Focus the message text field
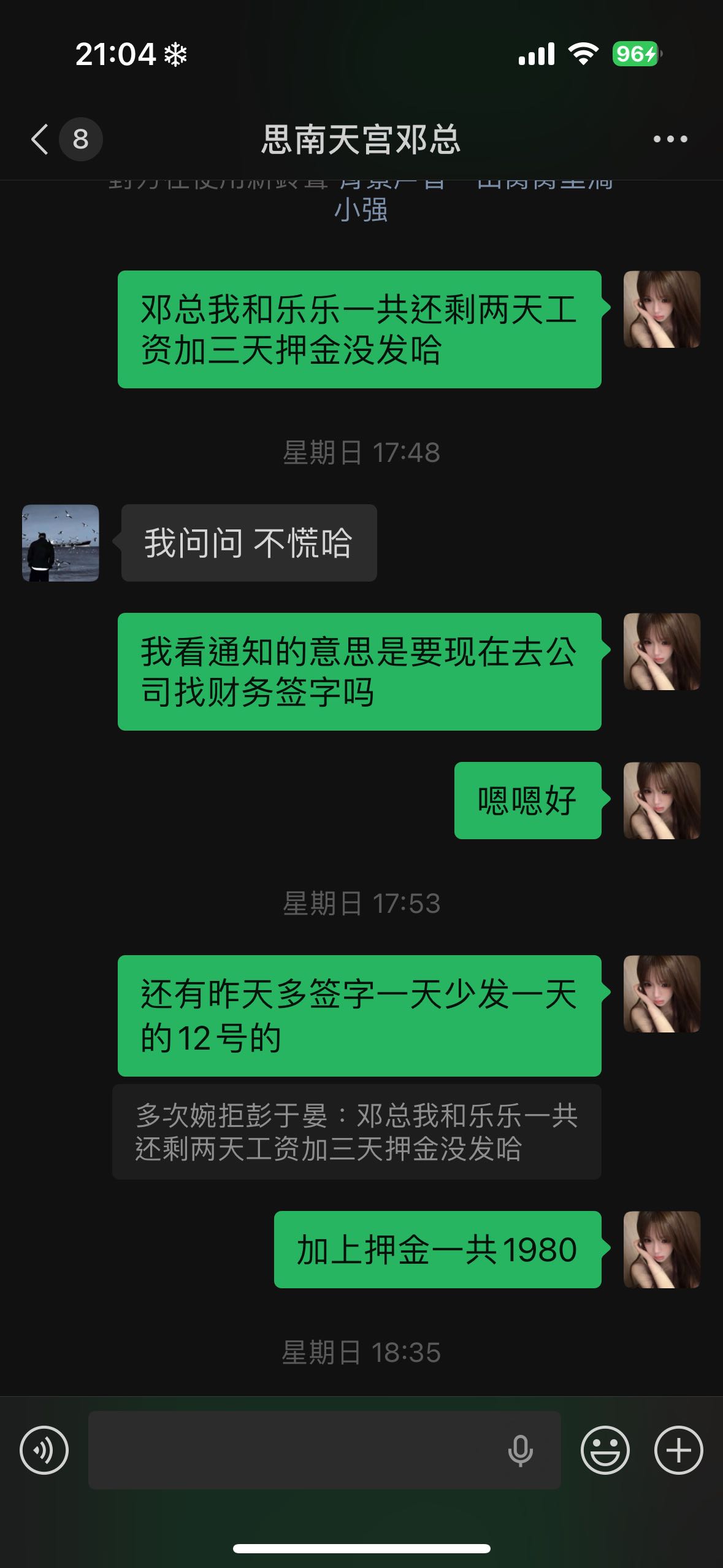The height and width of the screenshot is (1568, 723). point(294,1450)
